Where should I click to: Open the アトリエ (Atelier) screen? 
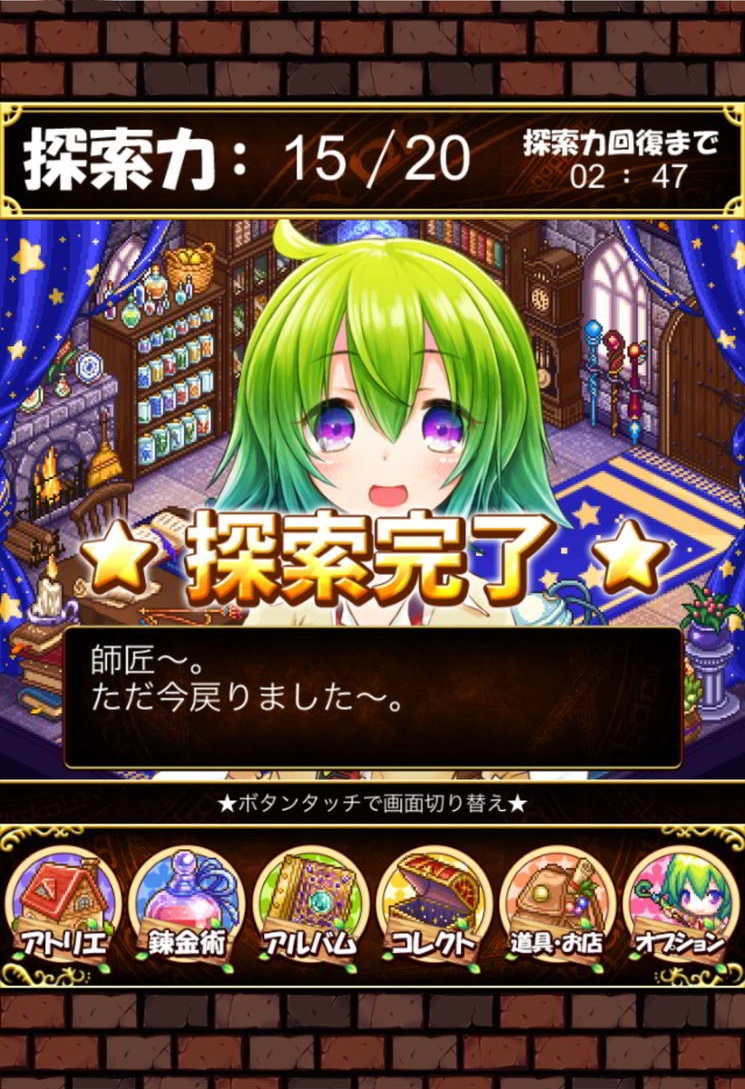pyautogui.click(x=62, y=906)
